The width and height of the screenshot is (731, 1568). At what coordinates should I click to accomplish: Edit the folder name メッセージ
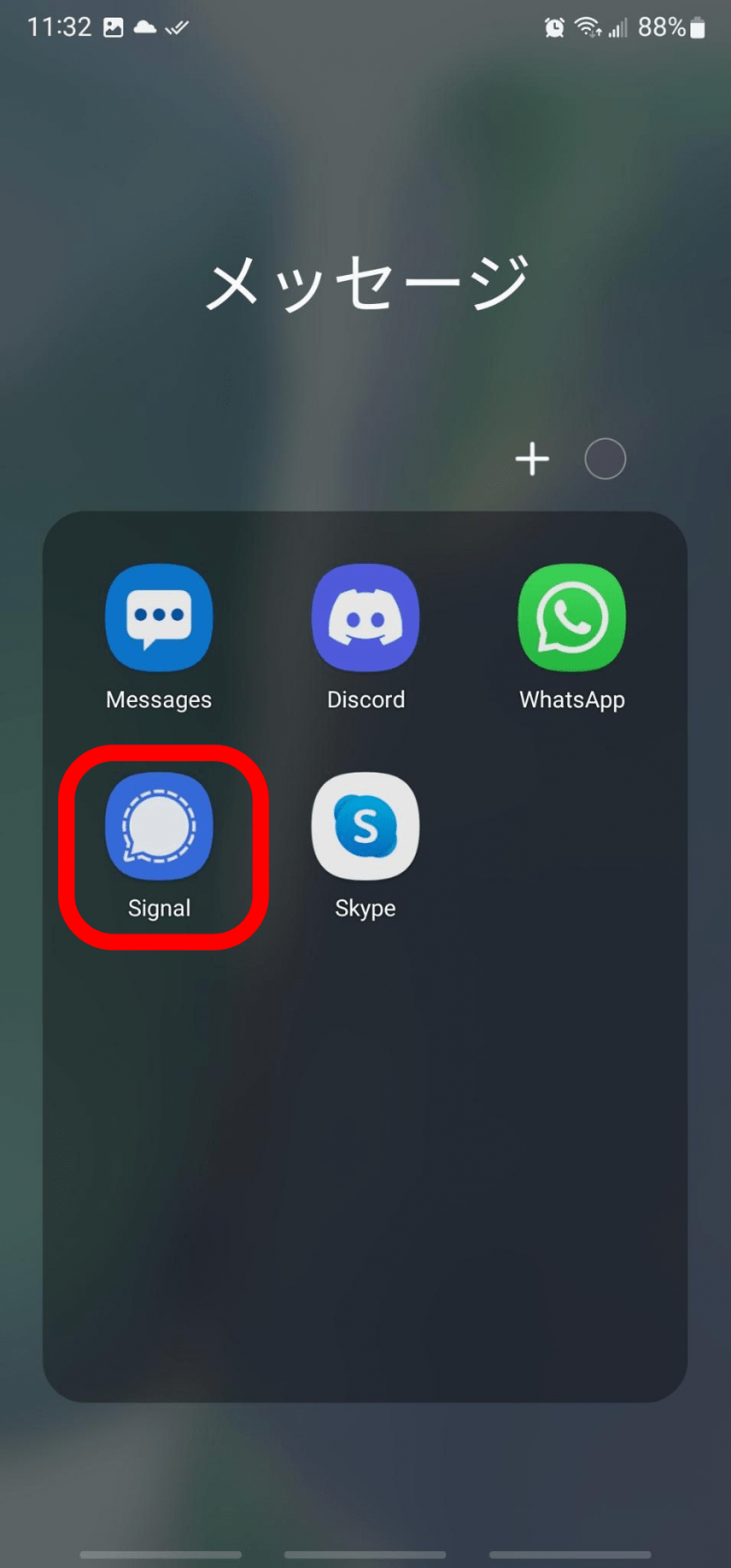pos(365,284)
